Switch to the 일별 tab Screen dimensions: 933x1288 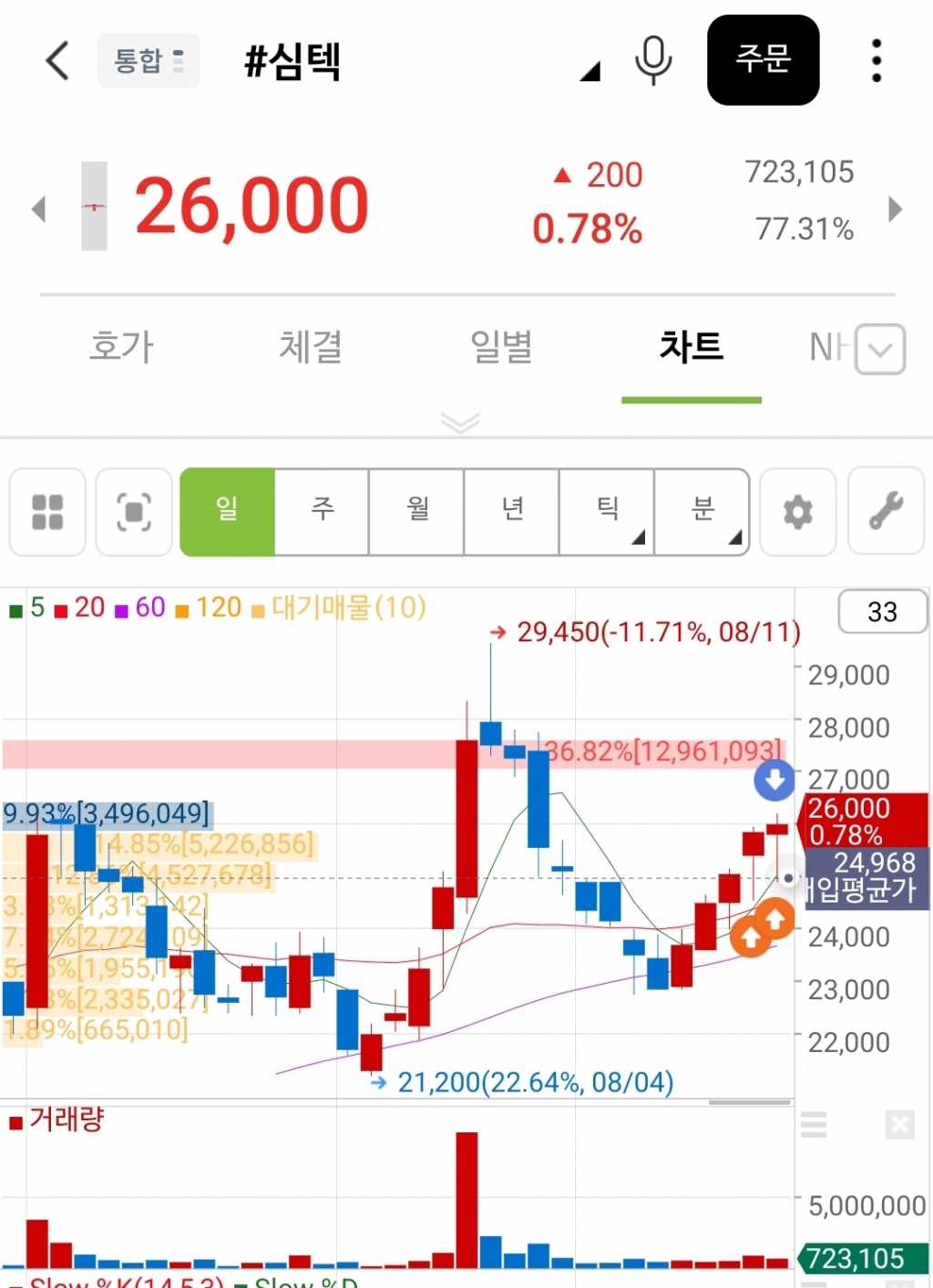point(501,347)
